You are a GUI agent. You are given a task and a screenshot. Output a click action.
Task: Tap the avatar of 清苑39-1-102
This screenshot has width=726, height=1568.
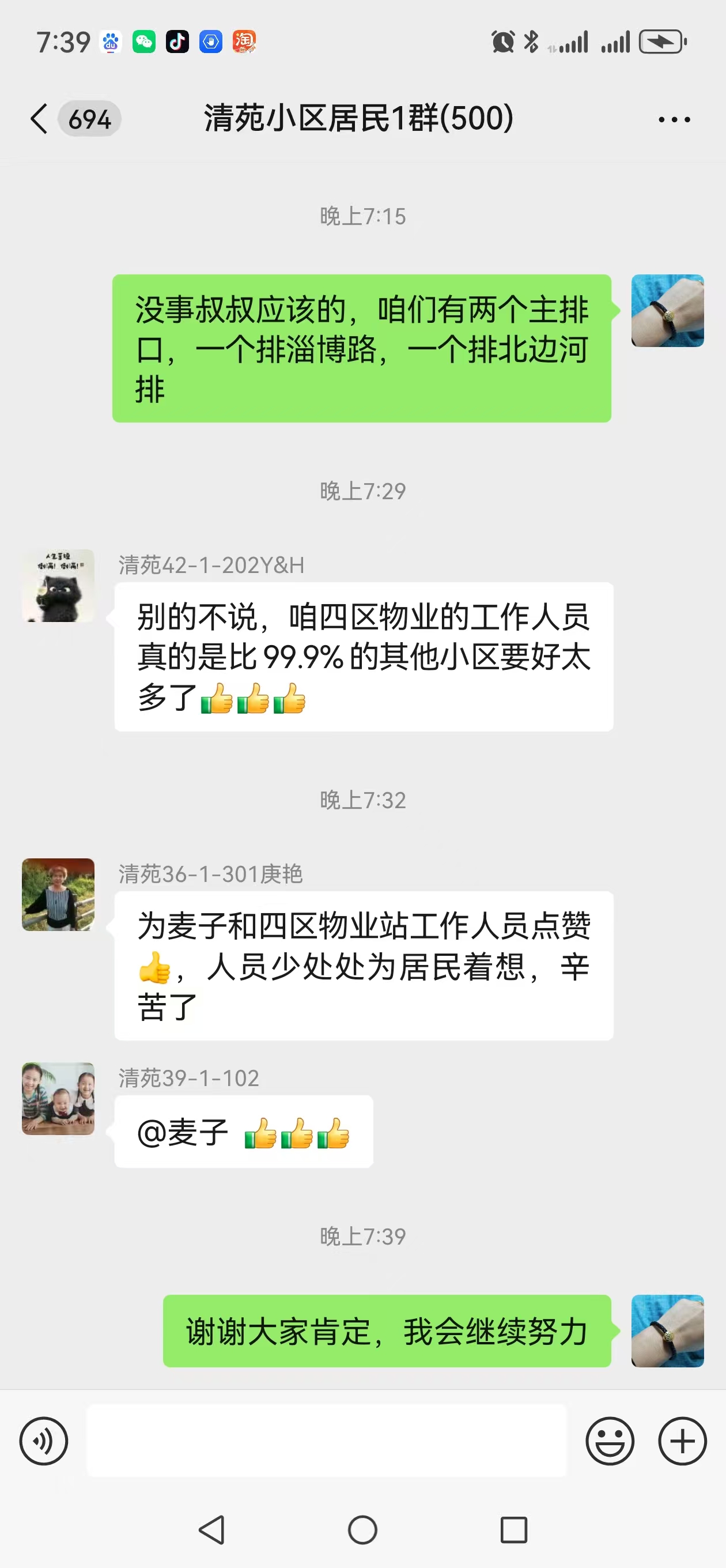58,1098
